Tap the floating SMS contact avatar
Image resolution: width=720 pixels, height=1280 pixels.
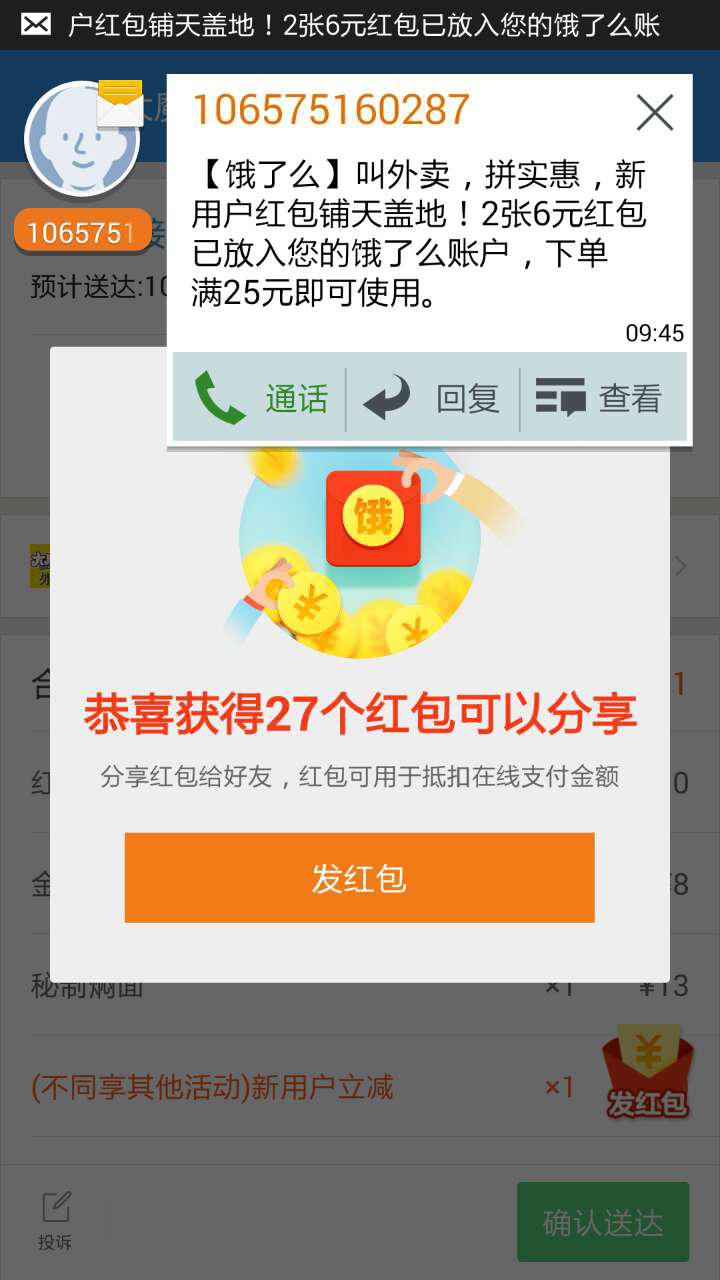click(82, 140)
